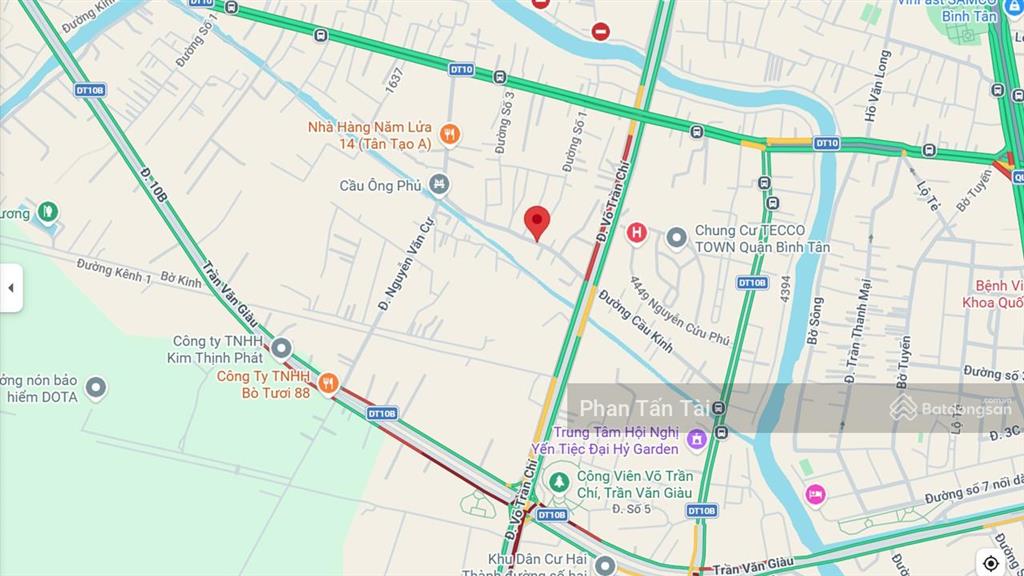1024x576 pixels.
Task: Expand the collapsed side panel arrow
Action: [11, 288]
